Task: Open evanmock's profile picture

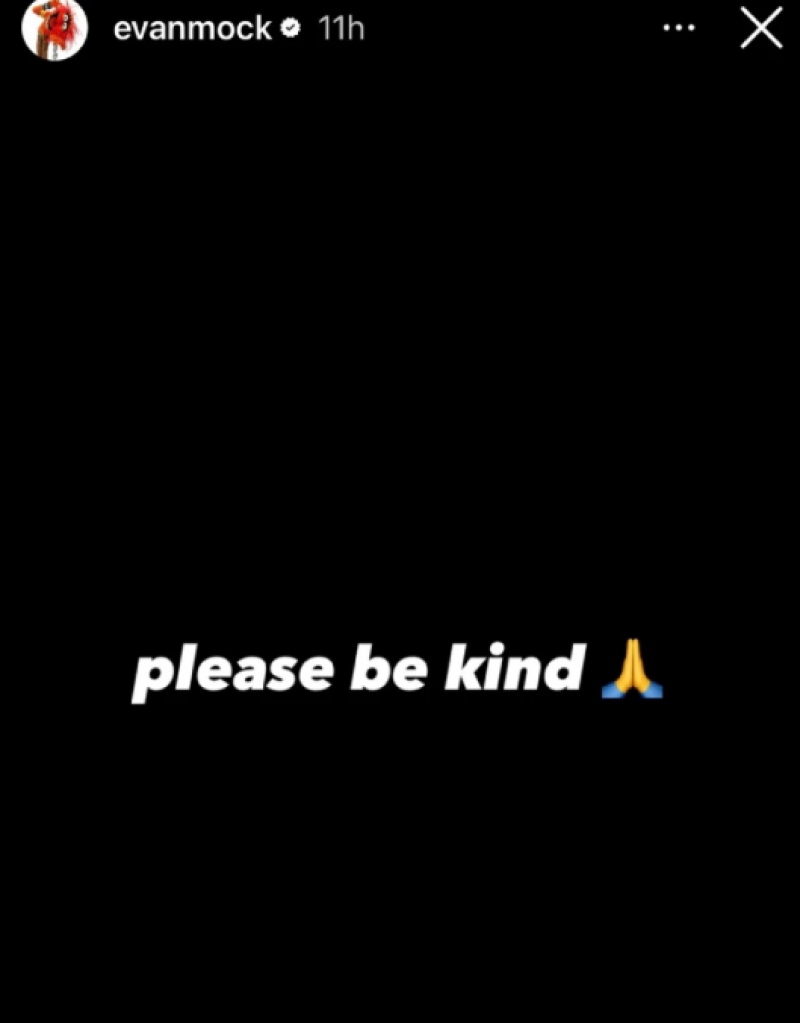Action: pos(54,29)
